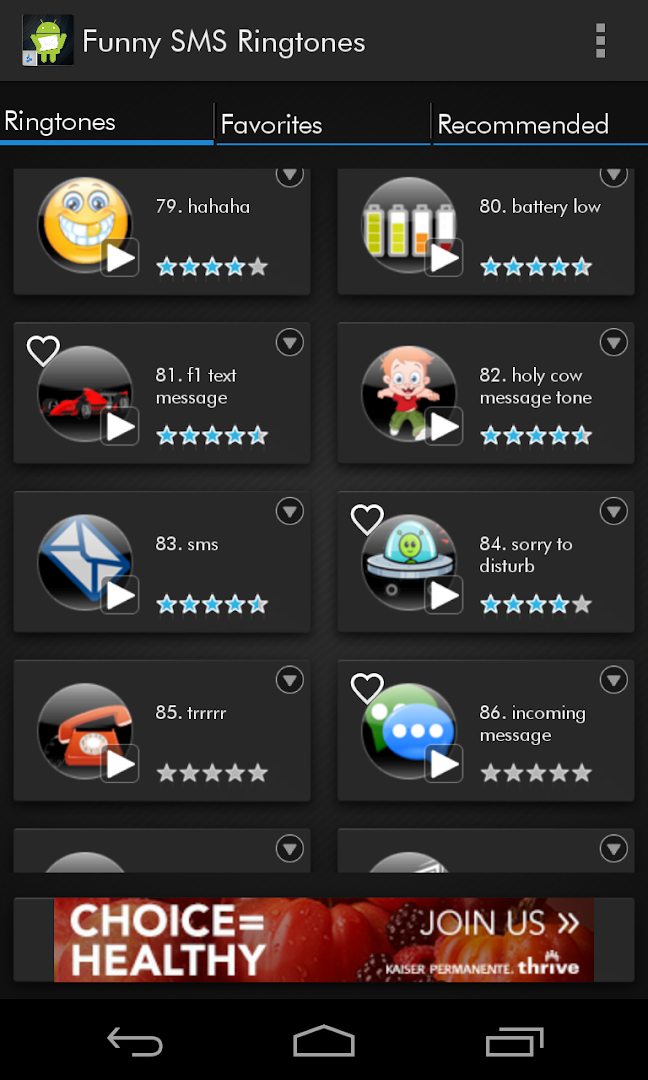
Task: Expand options for 86. incoming message
Action: tap(613, 681)
